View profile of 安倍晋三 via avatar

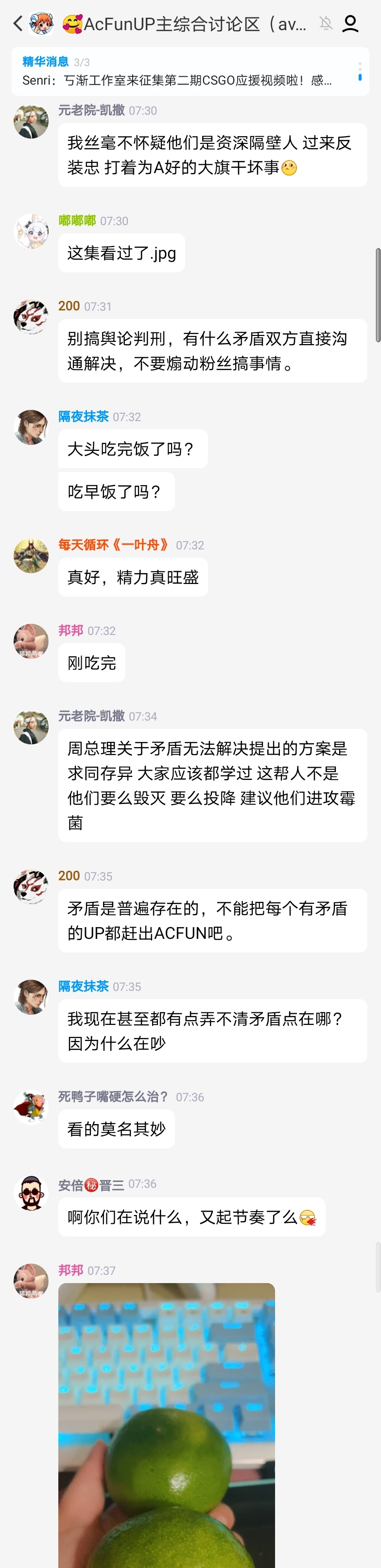click(31, 1193)
